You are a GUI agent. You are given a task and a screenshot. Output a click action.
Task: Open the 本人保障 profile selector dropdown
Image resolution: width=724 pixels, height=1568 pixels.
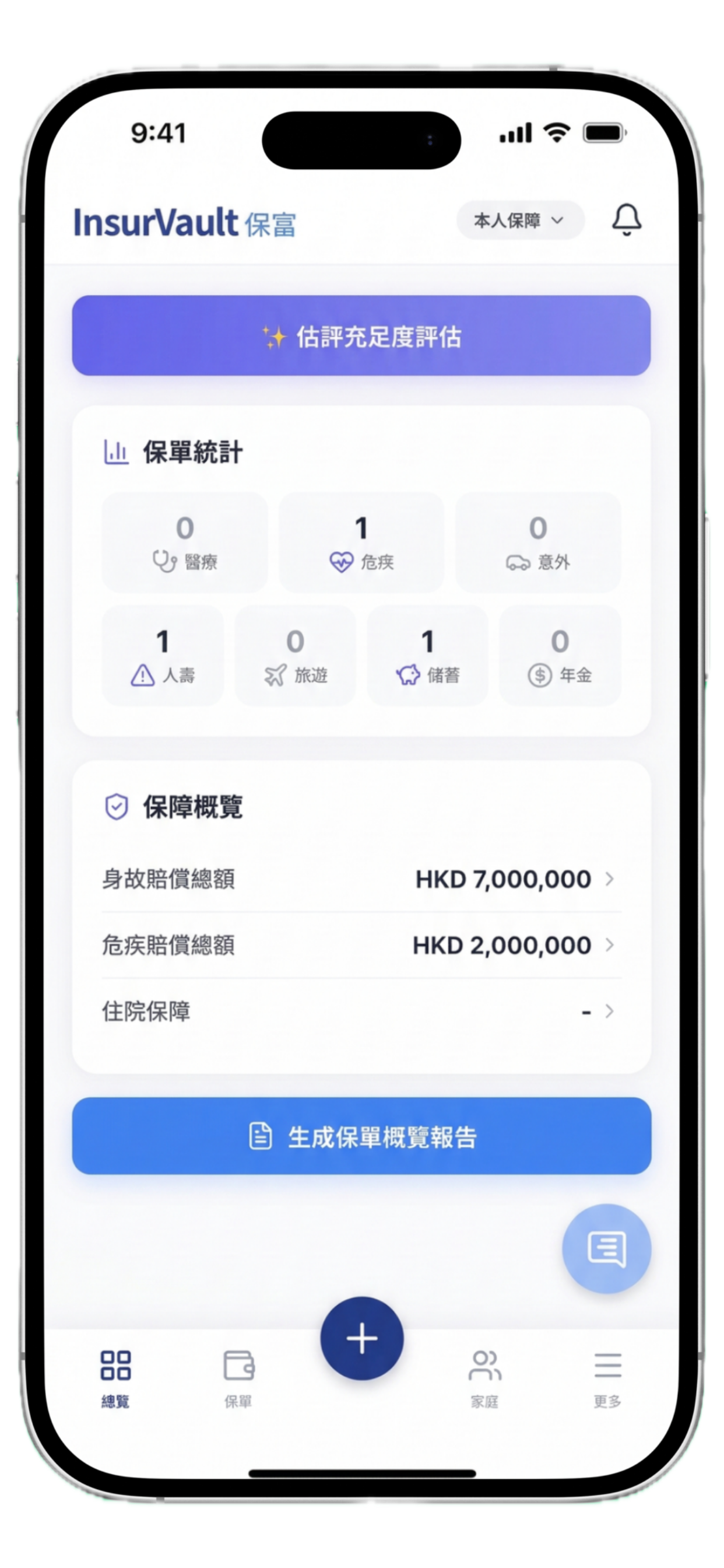[x=519, y=220]
